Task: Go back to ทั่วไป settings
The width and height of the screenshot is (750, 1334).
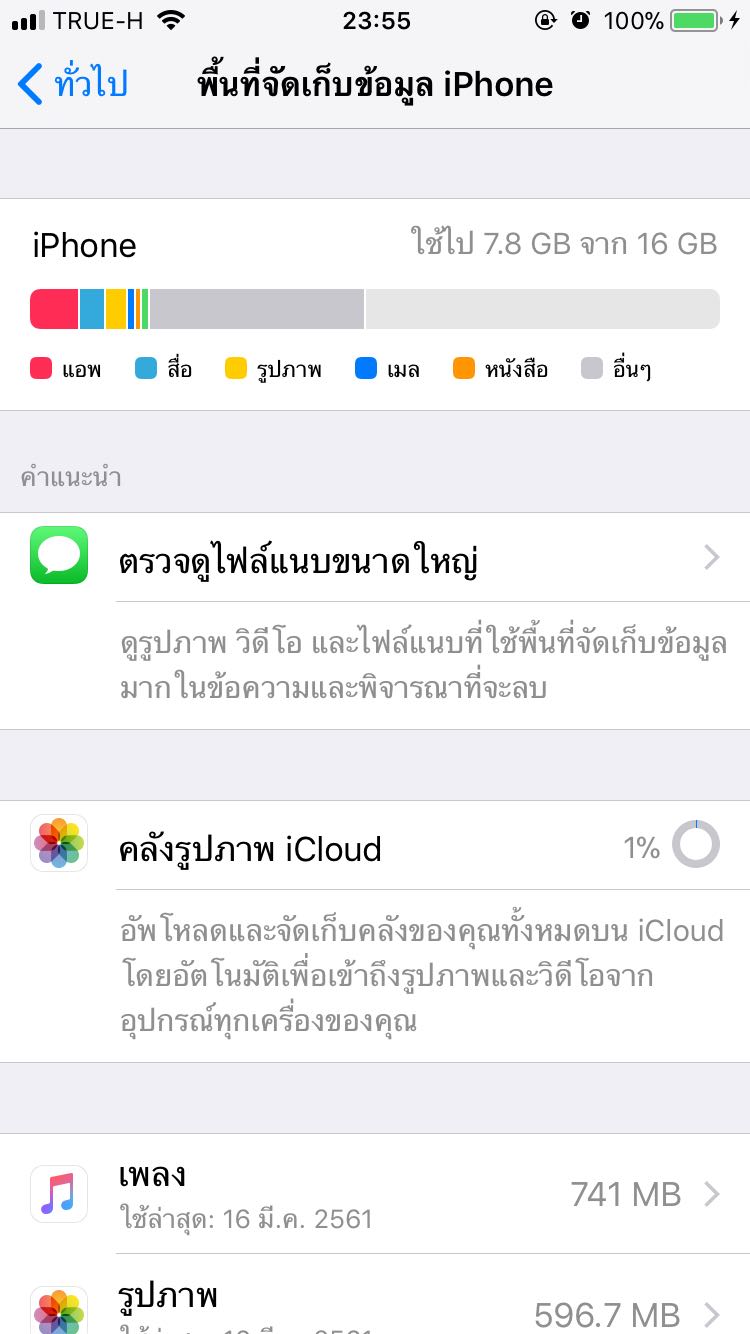Action: pos(73,84)
